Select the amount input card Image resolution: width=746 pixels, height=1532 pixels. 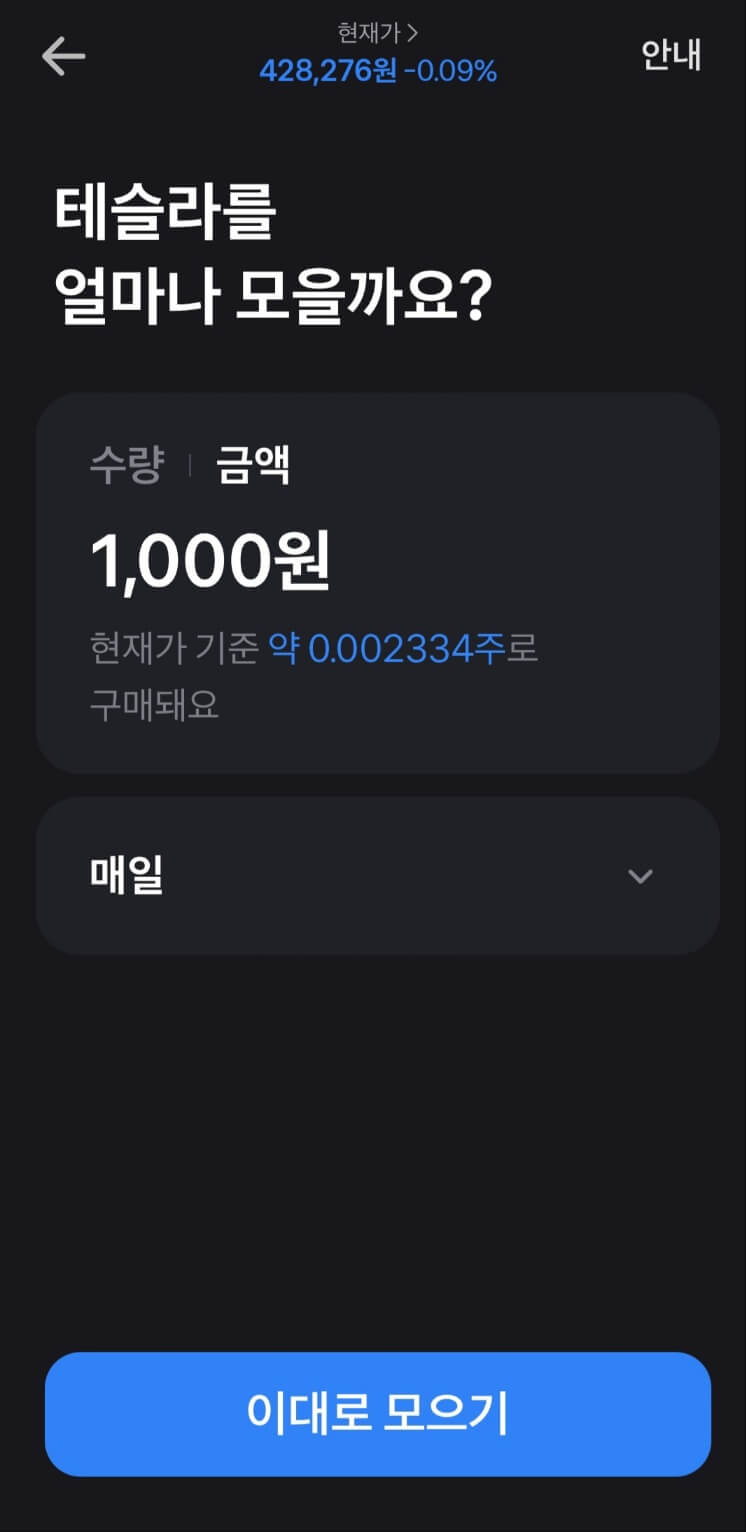pyautogui.click(x=373, y=585)
